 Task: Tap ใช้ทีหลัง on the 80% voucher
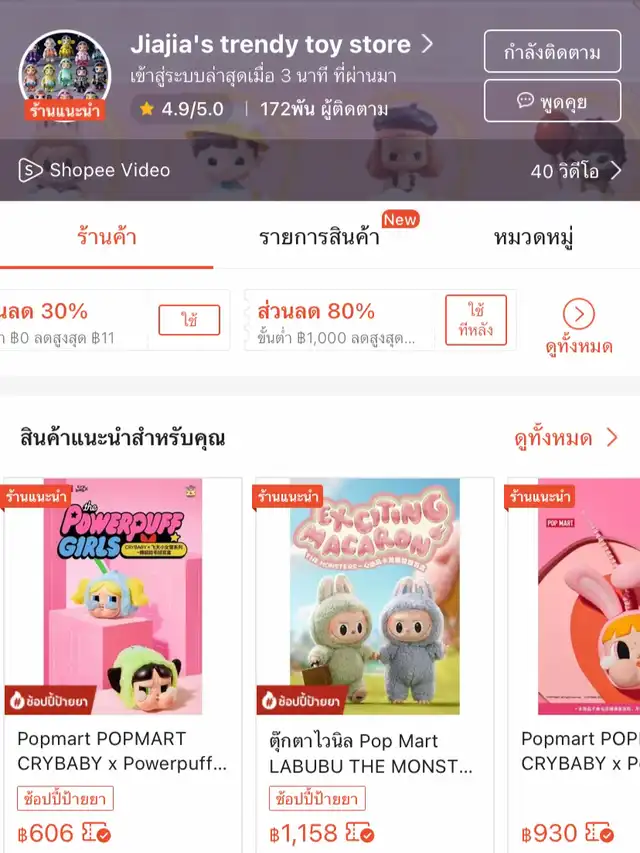pos(475,320)
